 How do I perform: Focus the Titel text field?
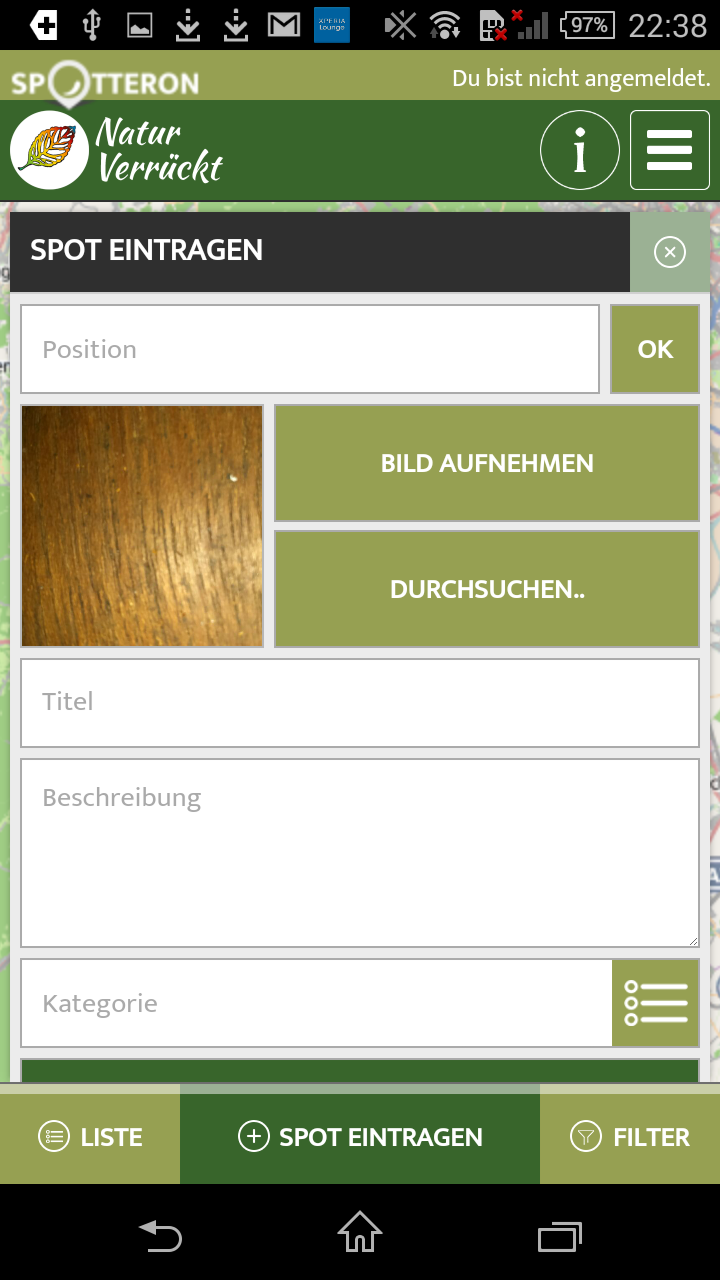coord(360,702)
